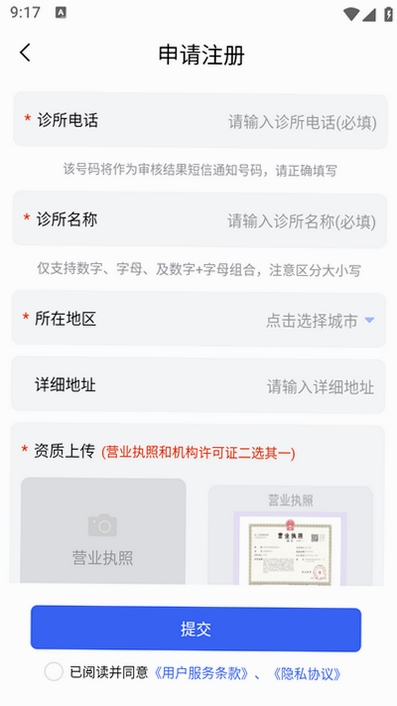Submit the form with 提交
Viewport: 397px width, 706px height.
196,629
